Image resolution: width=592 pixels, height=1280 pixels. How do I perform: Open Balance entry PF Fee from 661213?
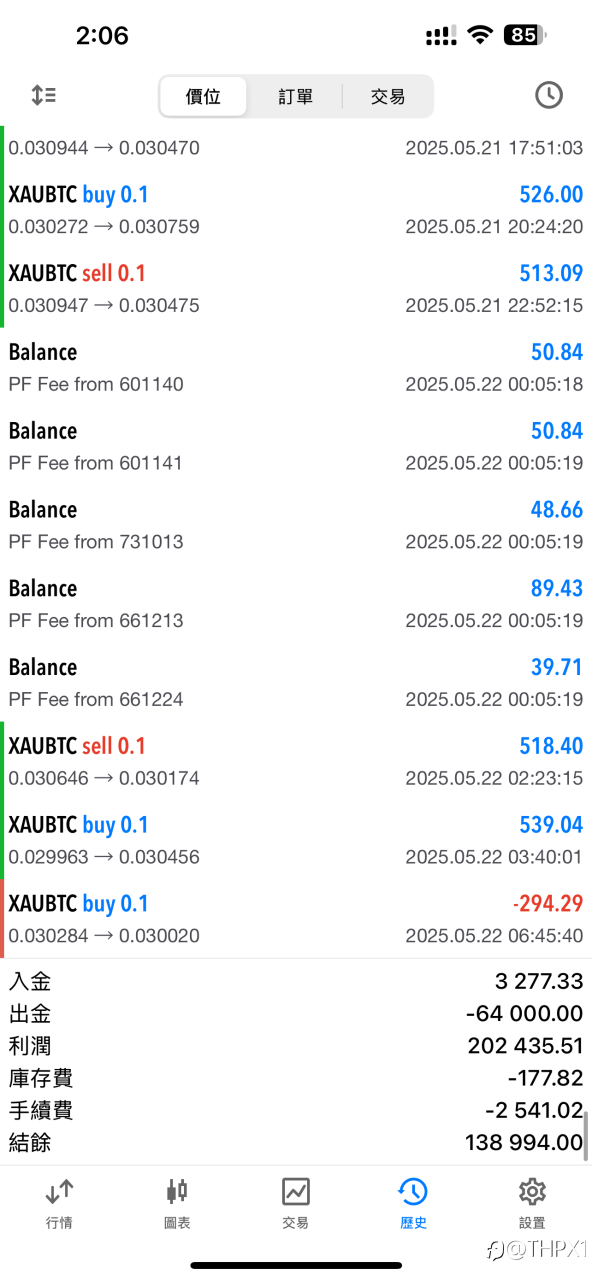pyautogui.click(x=296, y=604)
